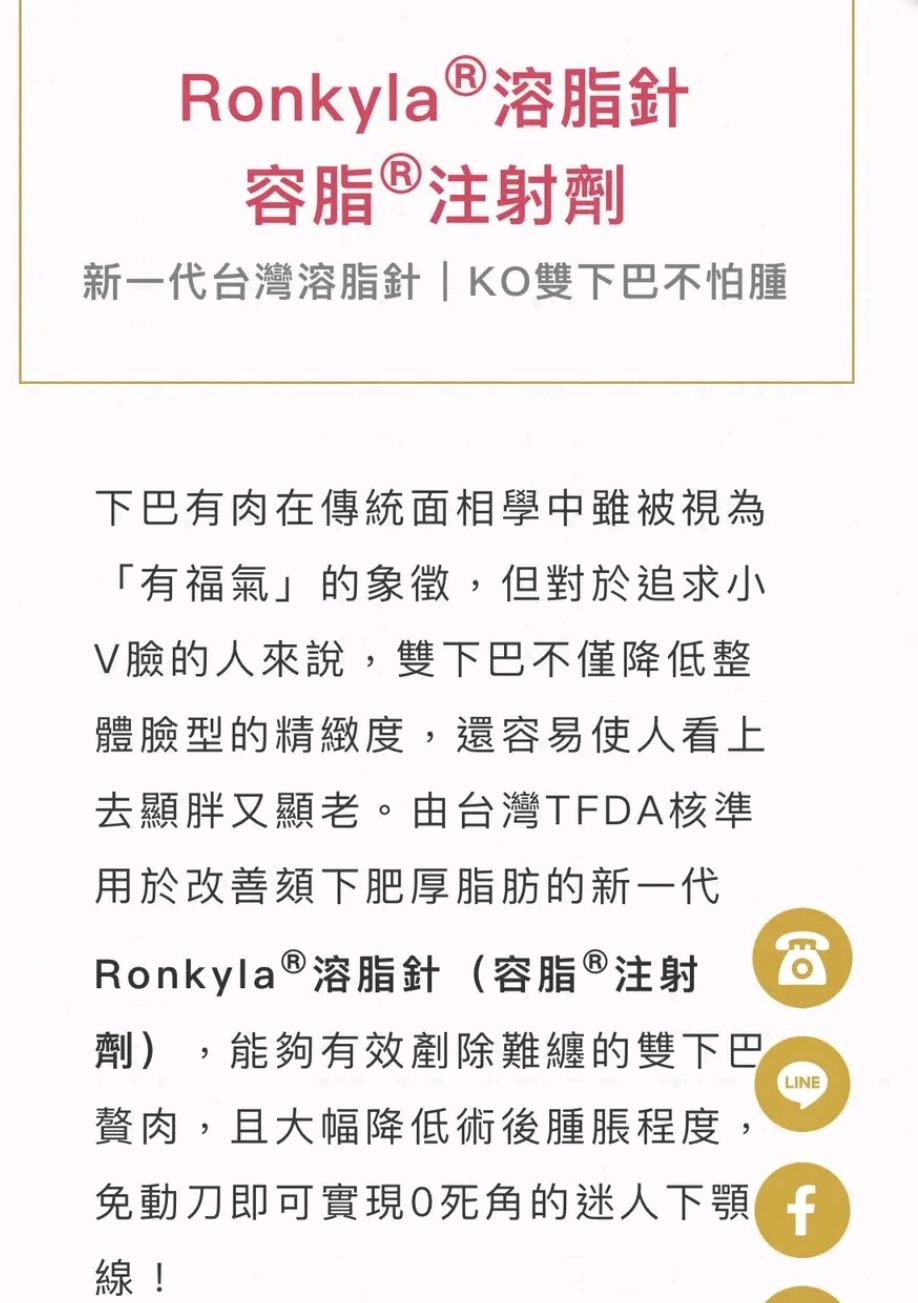Tap the phone call floating button
The image size is (918, 1303).
click(x=802, y=958)
